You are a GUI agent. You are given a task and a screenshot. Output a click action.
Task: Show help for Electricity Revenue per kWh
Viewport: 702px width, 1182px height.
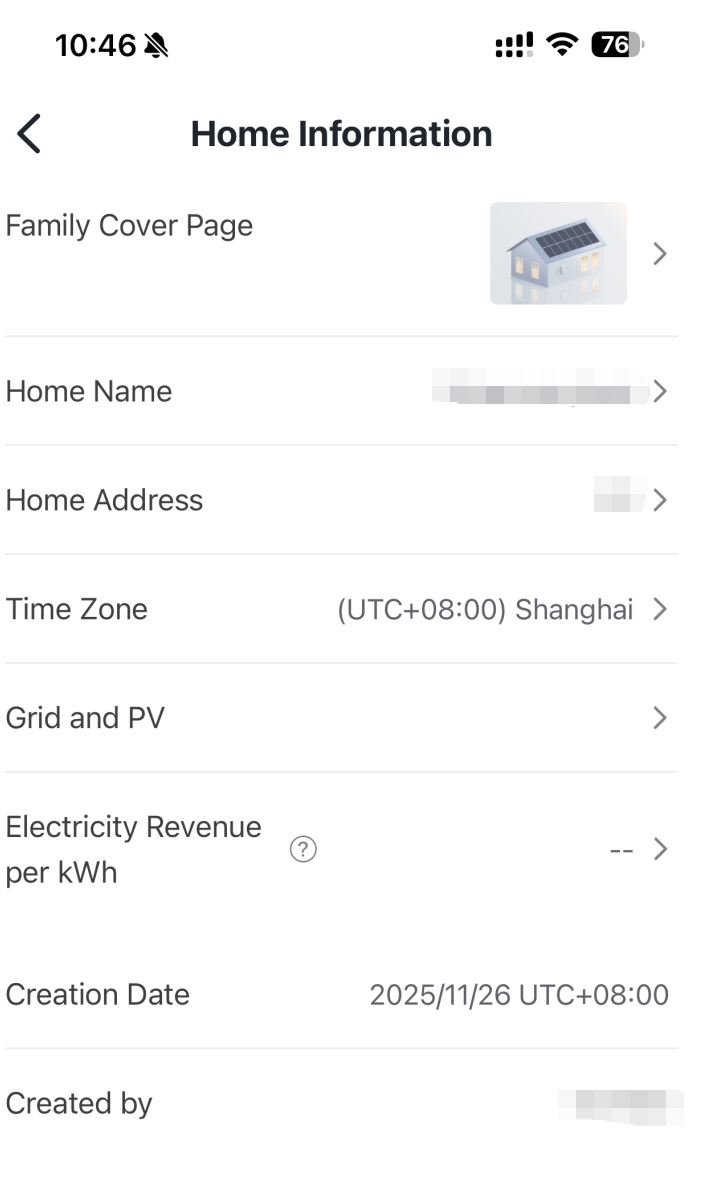[303, 850]
